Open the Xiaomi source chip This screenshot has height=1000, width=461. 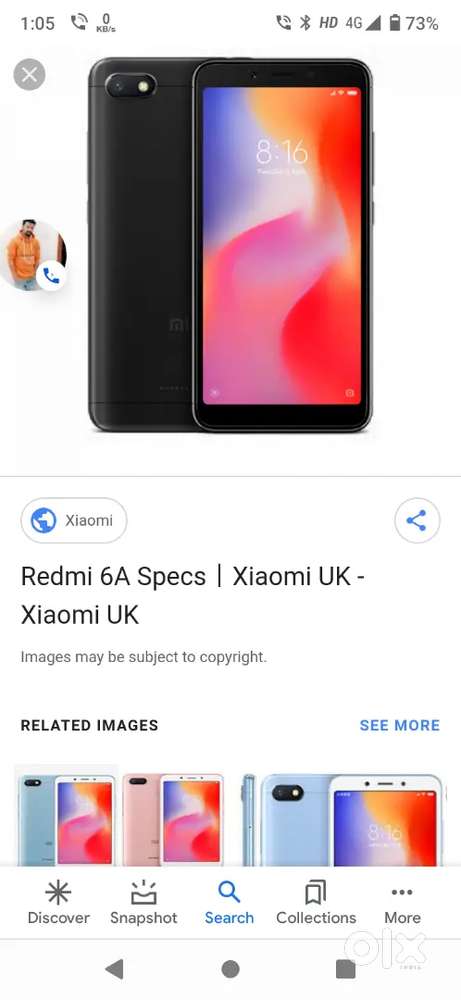click(74, 520)
